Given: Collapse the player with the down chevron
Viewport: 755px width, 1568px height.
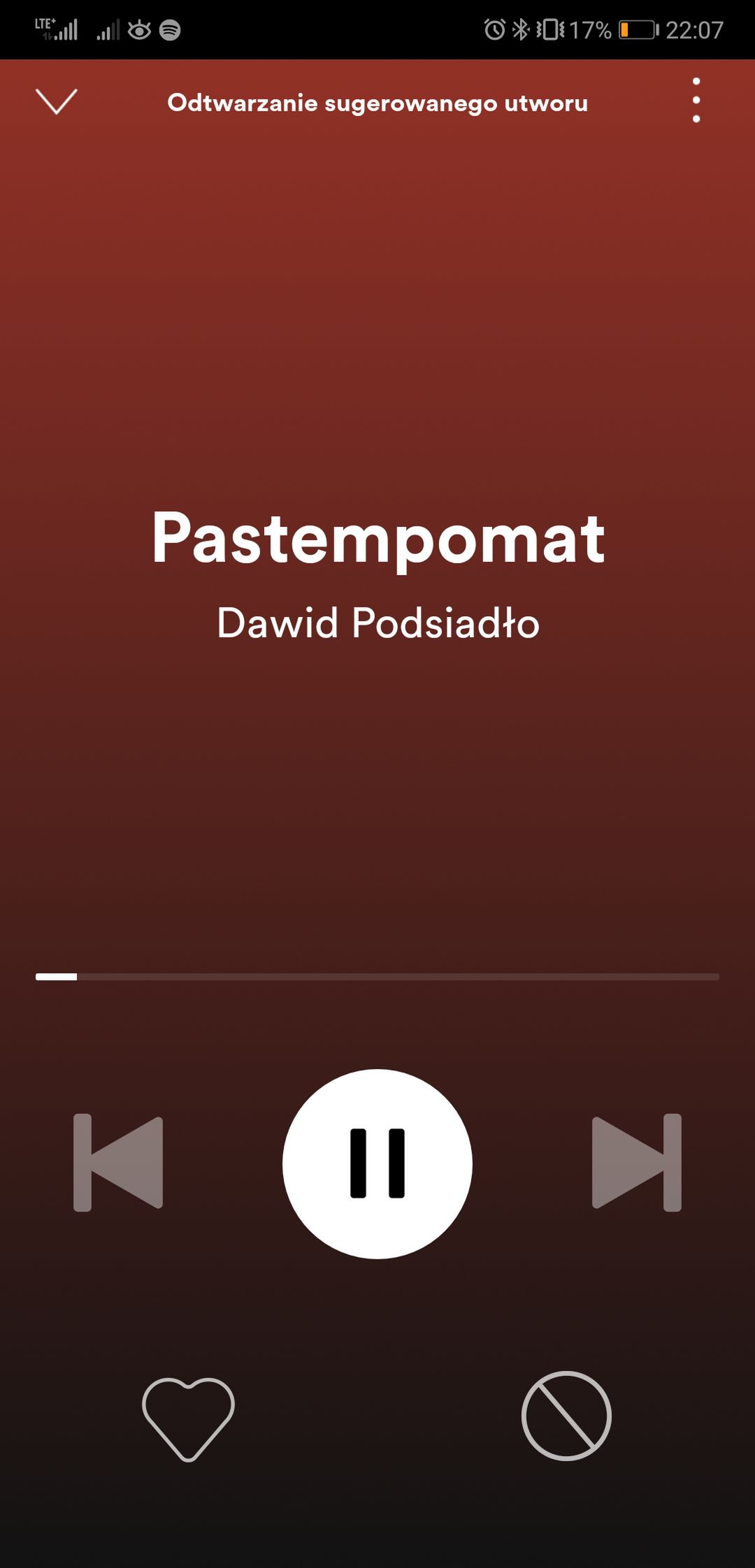Looking at the screenshot, I should 57,102.
